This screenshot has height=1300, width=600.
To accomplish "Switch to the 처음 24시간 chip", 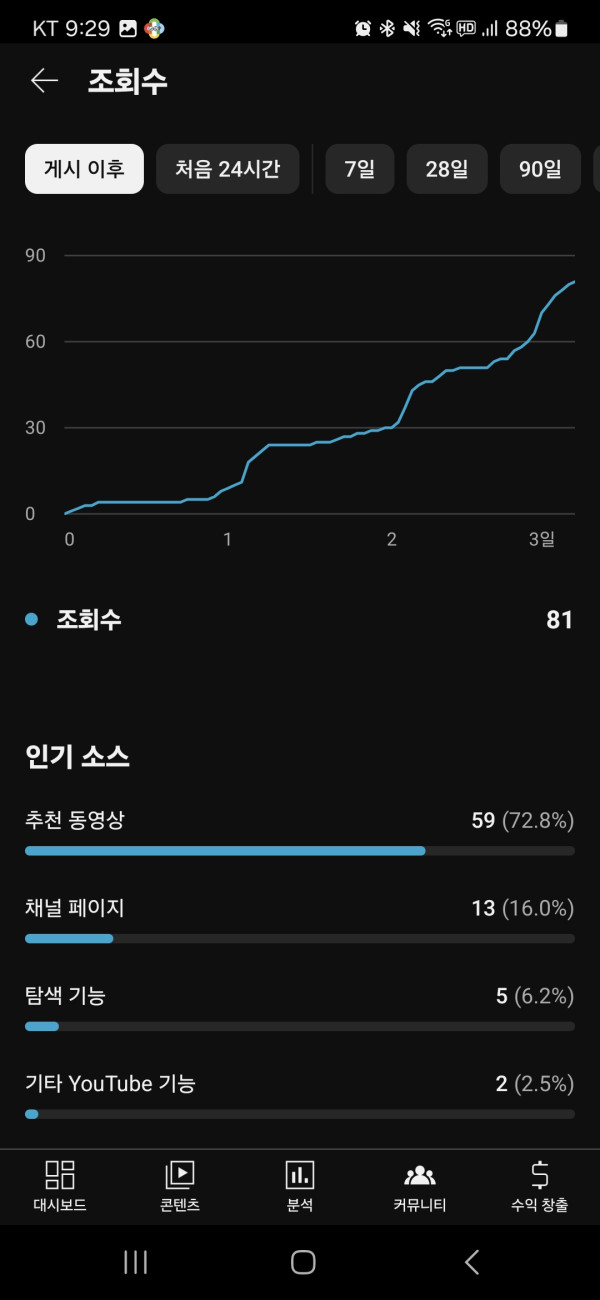I will [x=228, y=169].
